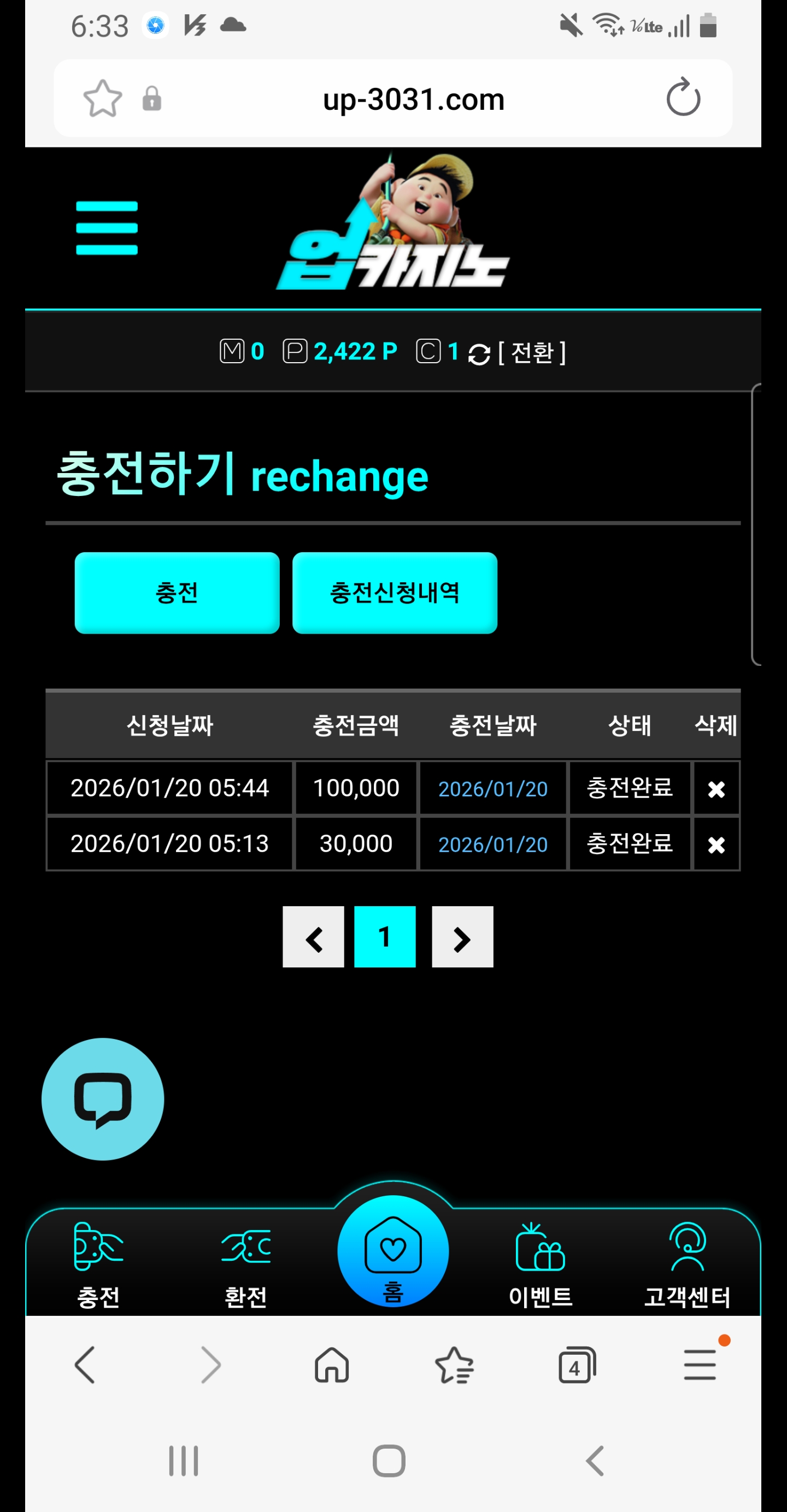Select the 충전 button
The width and height of the screenshot is (787, 1512).
177,593
